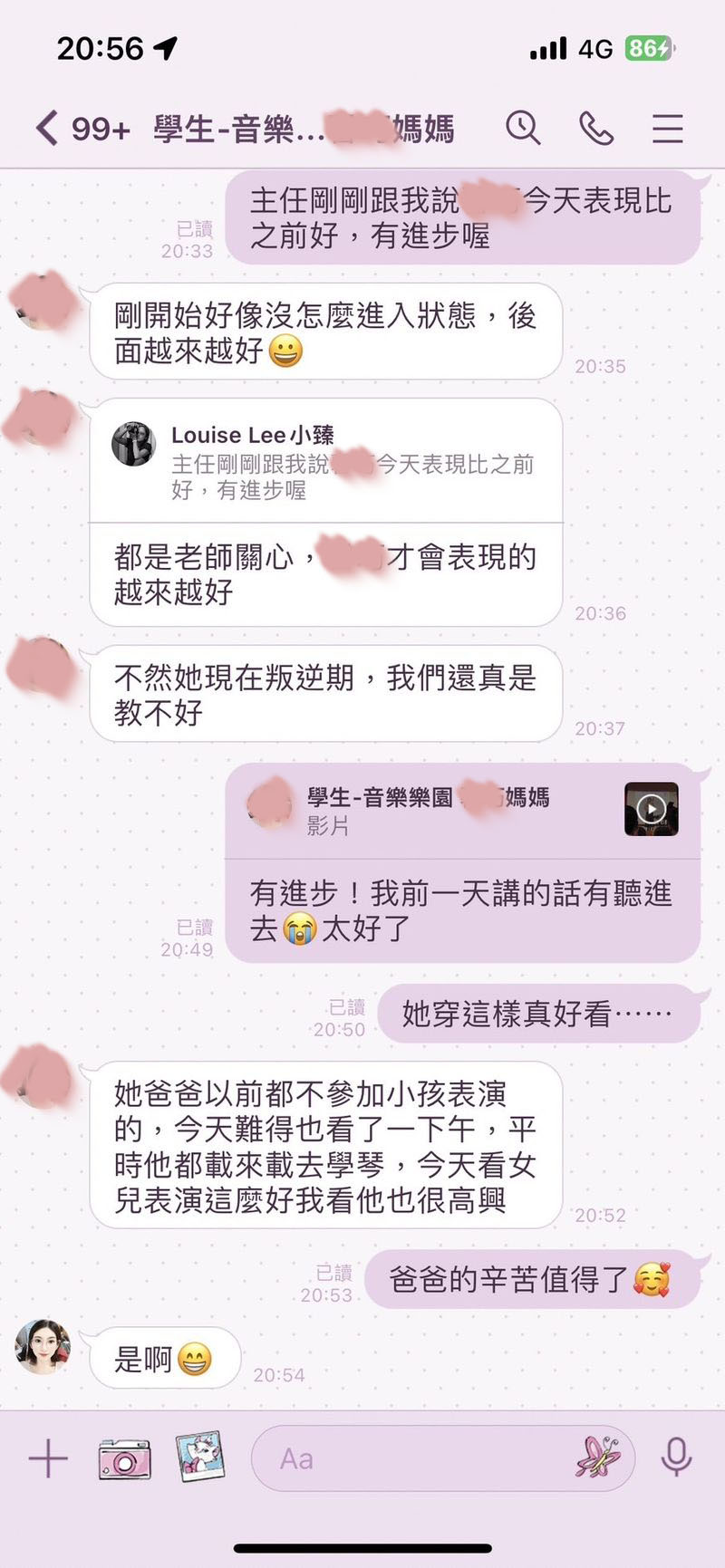Jump to Louise Lee's quoted original message
Screen dimensions: 725x1568
click(325, 461)
